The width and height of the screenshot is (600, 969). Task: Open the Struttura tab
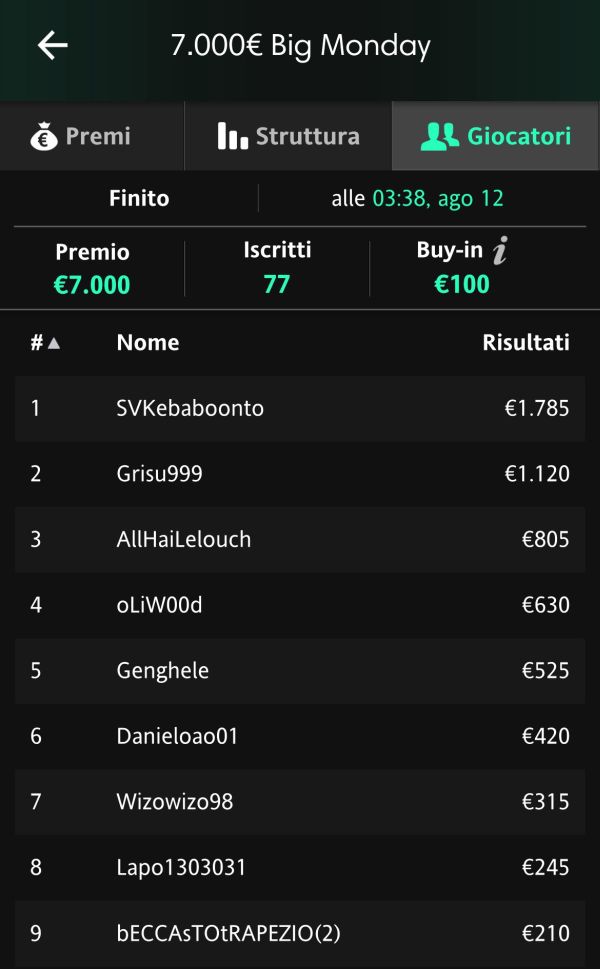tap(289, 136)
